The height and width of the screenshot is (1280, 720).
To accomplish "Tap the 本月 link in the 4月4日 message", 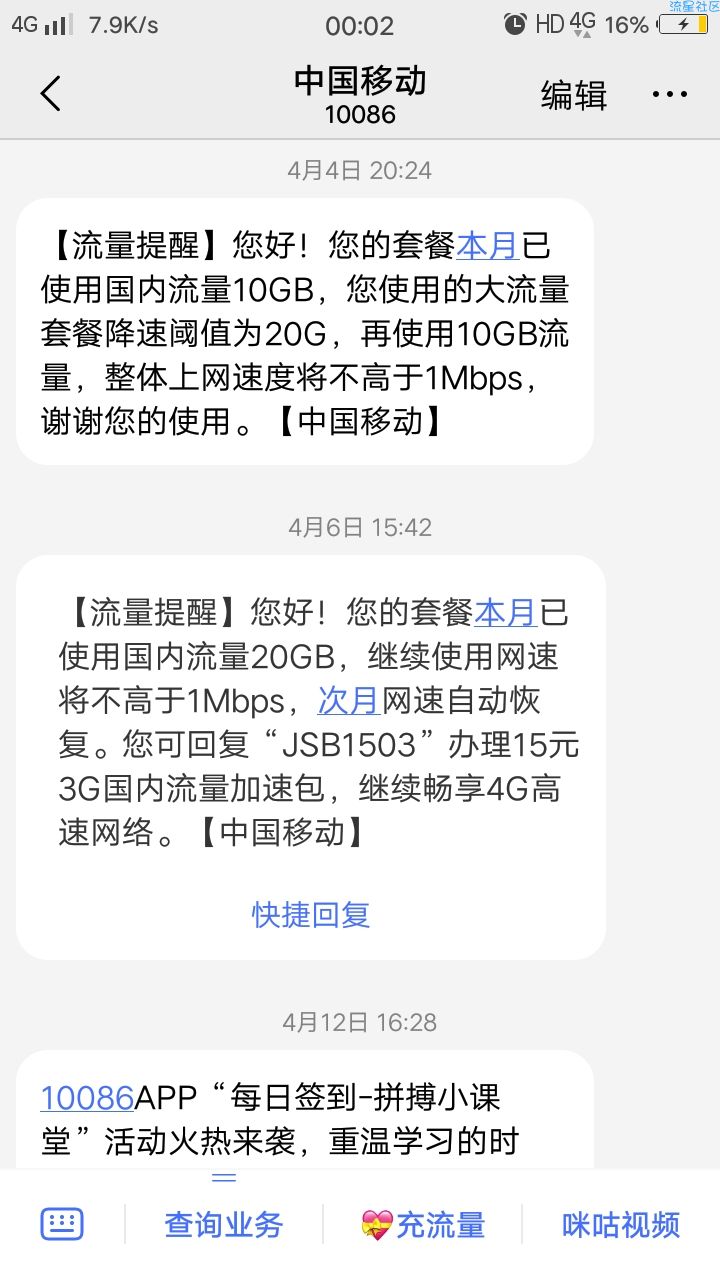I will click(488, 245).
